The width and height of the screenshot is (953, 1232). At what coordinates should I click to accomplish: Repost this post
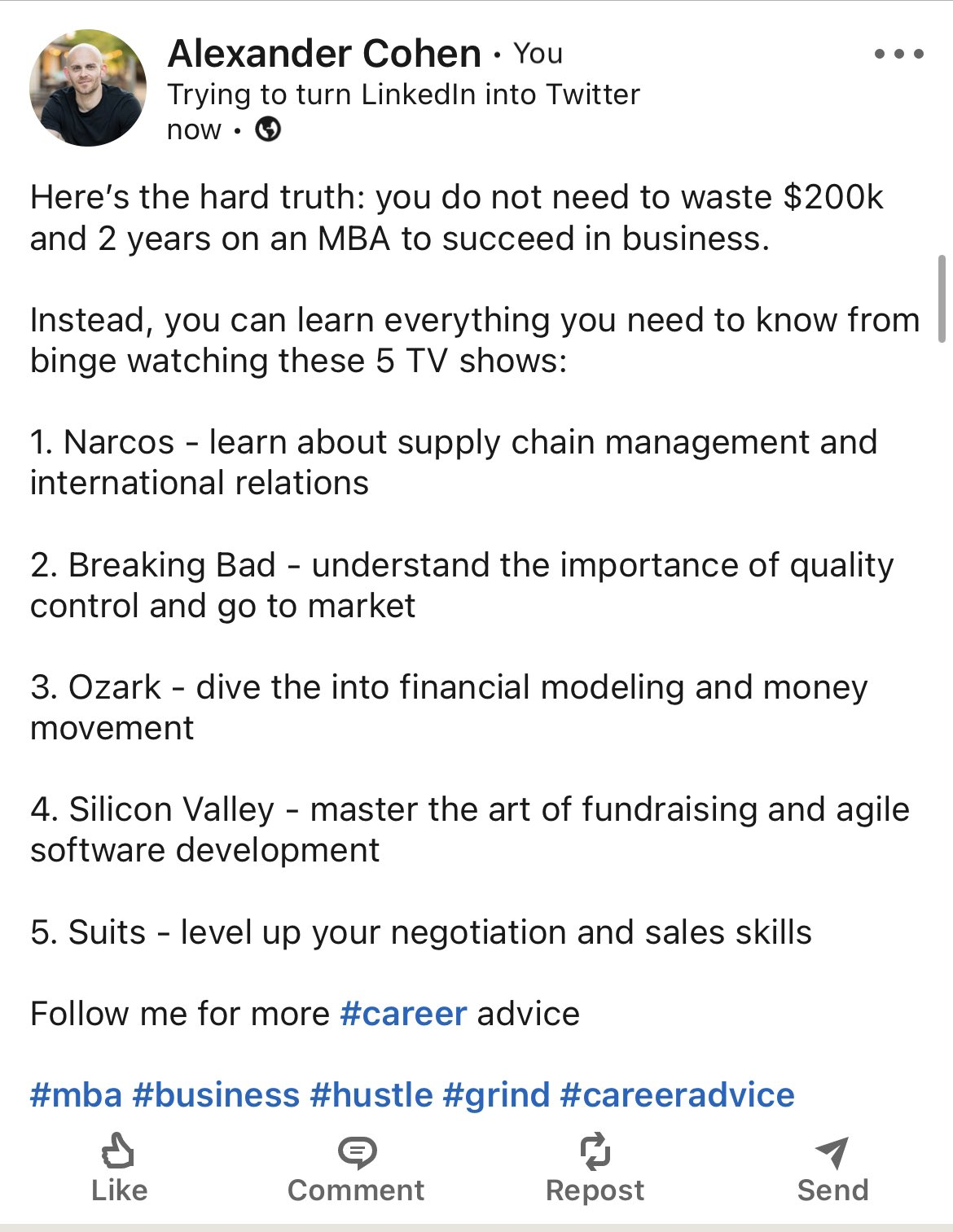point(595,1168)
